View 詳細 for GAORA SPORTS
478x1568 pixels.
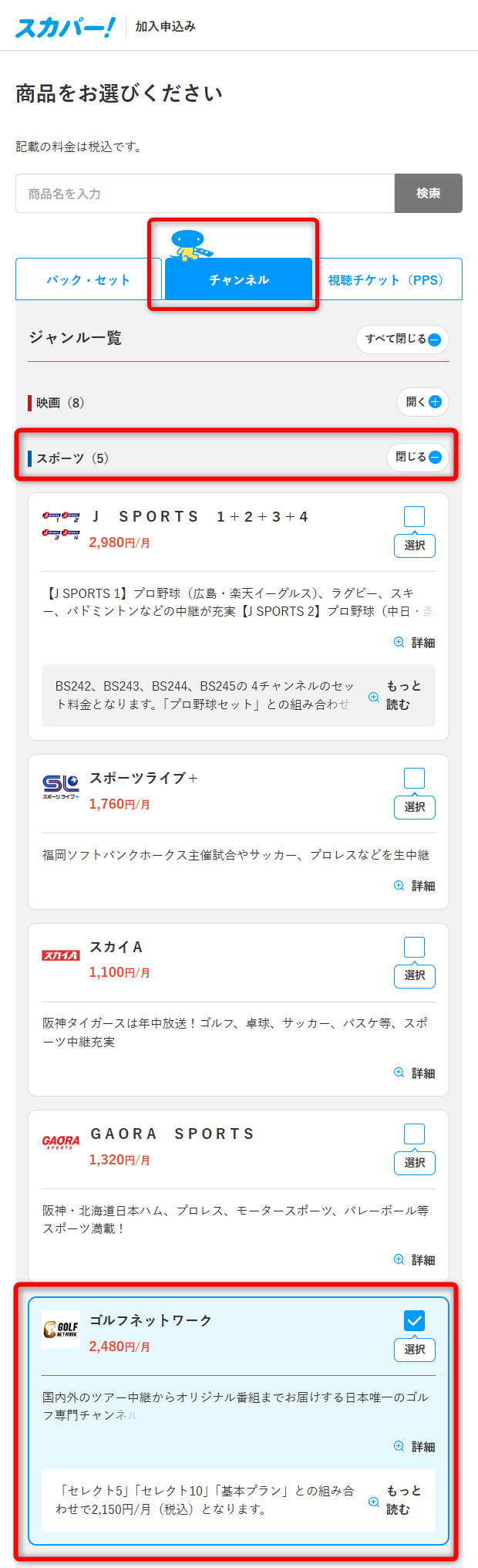(415, 1260)
